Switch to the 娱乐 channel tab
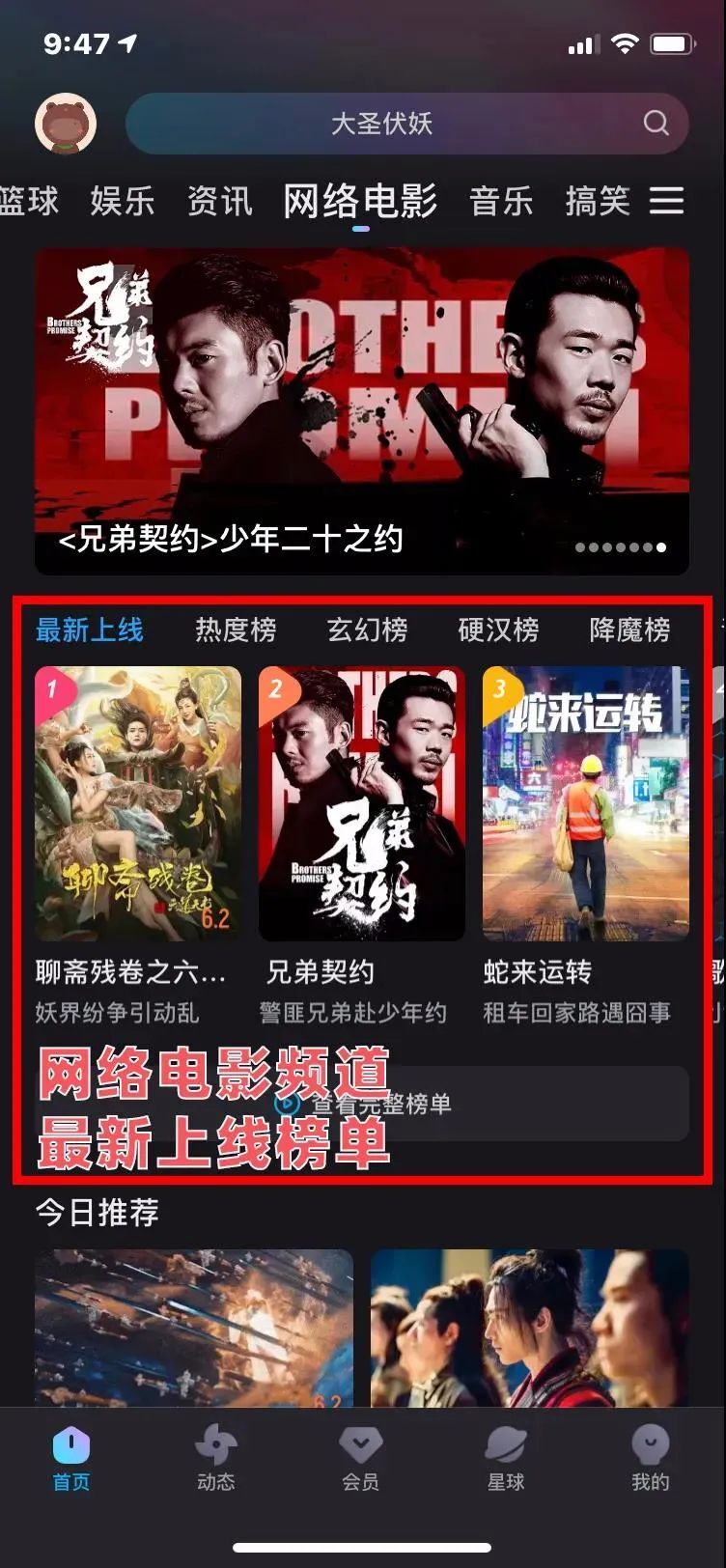This screenshot has height=1568, width=726. [x=123, y=201]
